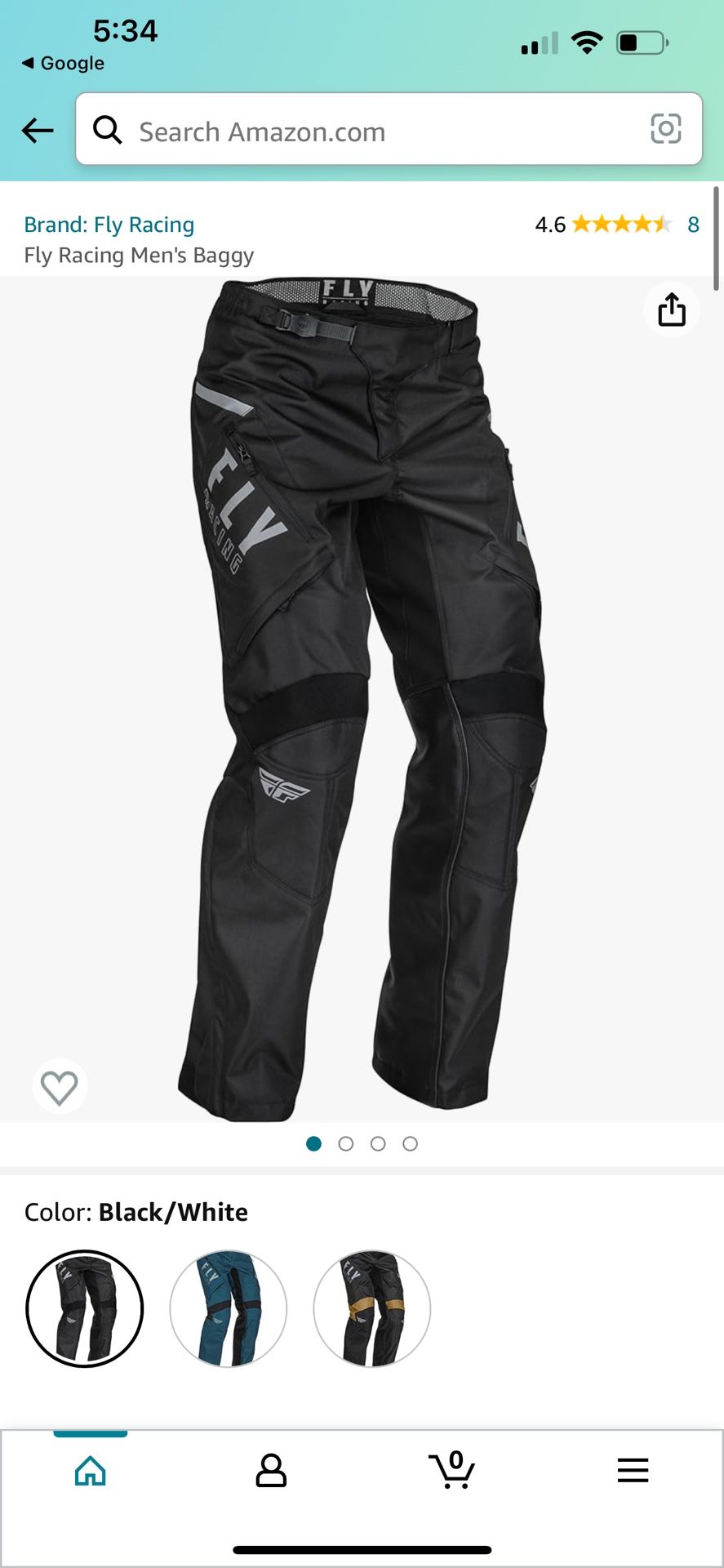Tap the second carousel dot

click(x=346, y=1143)
